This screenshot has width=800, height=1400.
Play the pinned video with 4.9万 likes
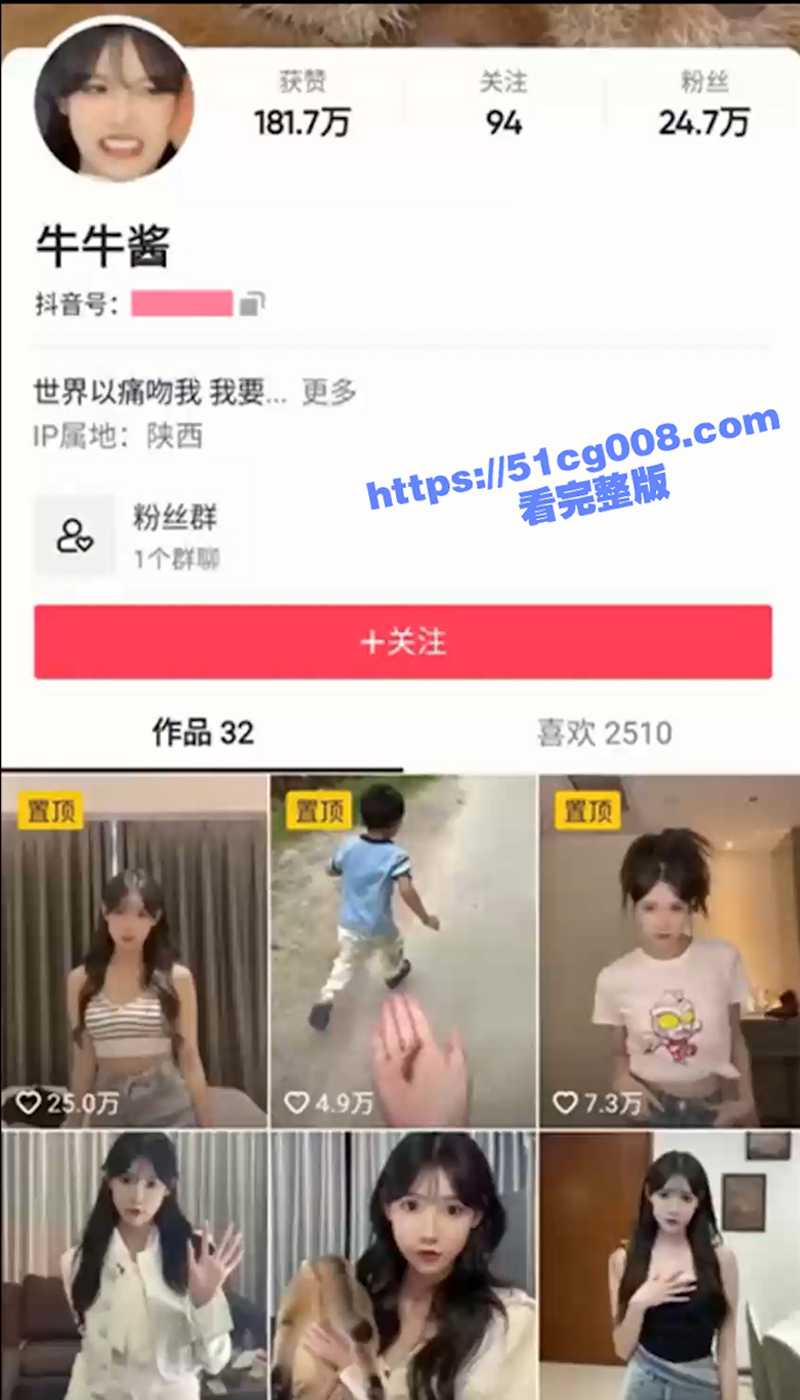point(403,950)
